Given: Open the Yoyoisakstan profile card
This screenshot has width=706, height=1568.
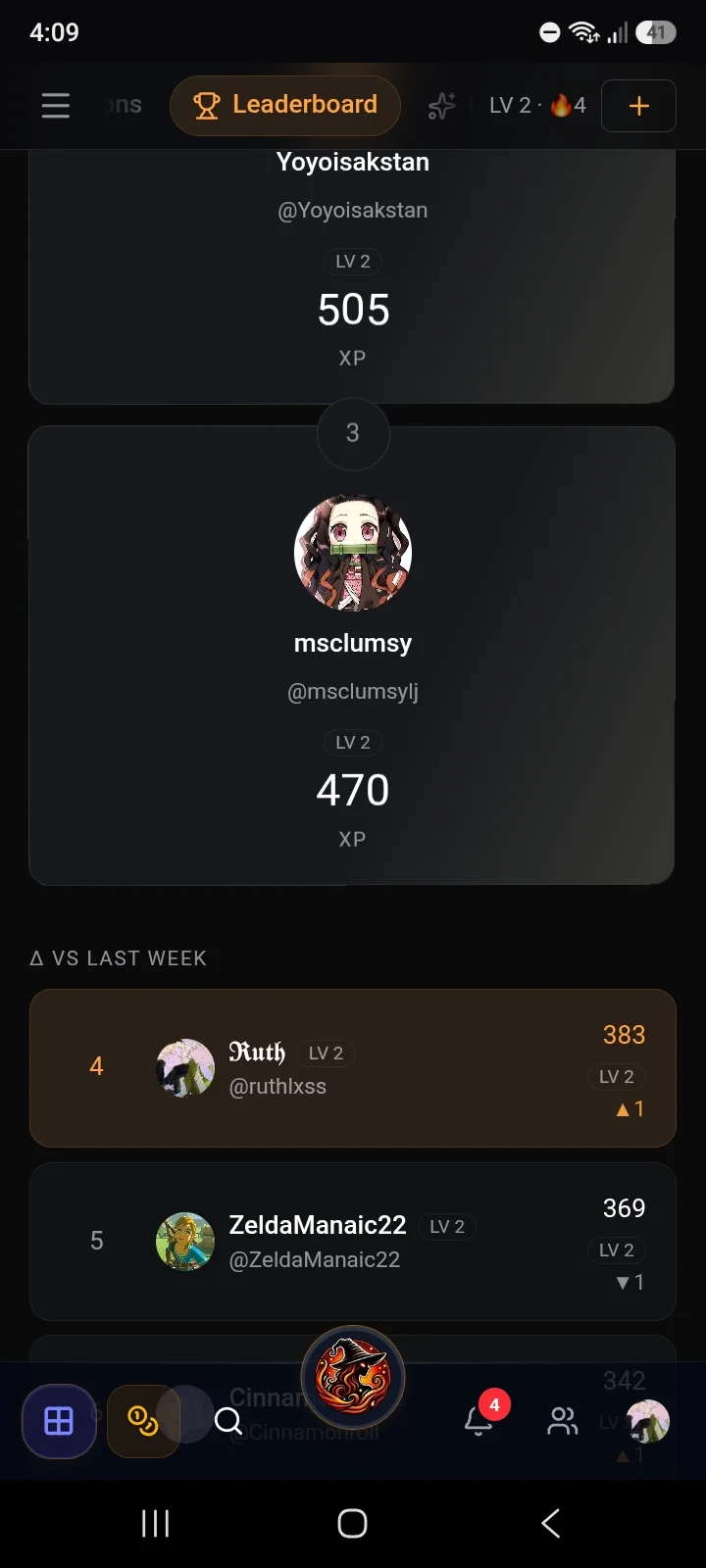Looking at the screenshot, I should [352, 276].
